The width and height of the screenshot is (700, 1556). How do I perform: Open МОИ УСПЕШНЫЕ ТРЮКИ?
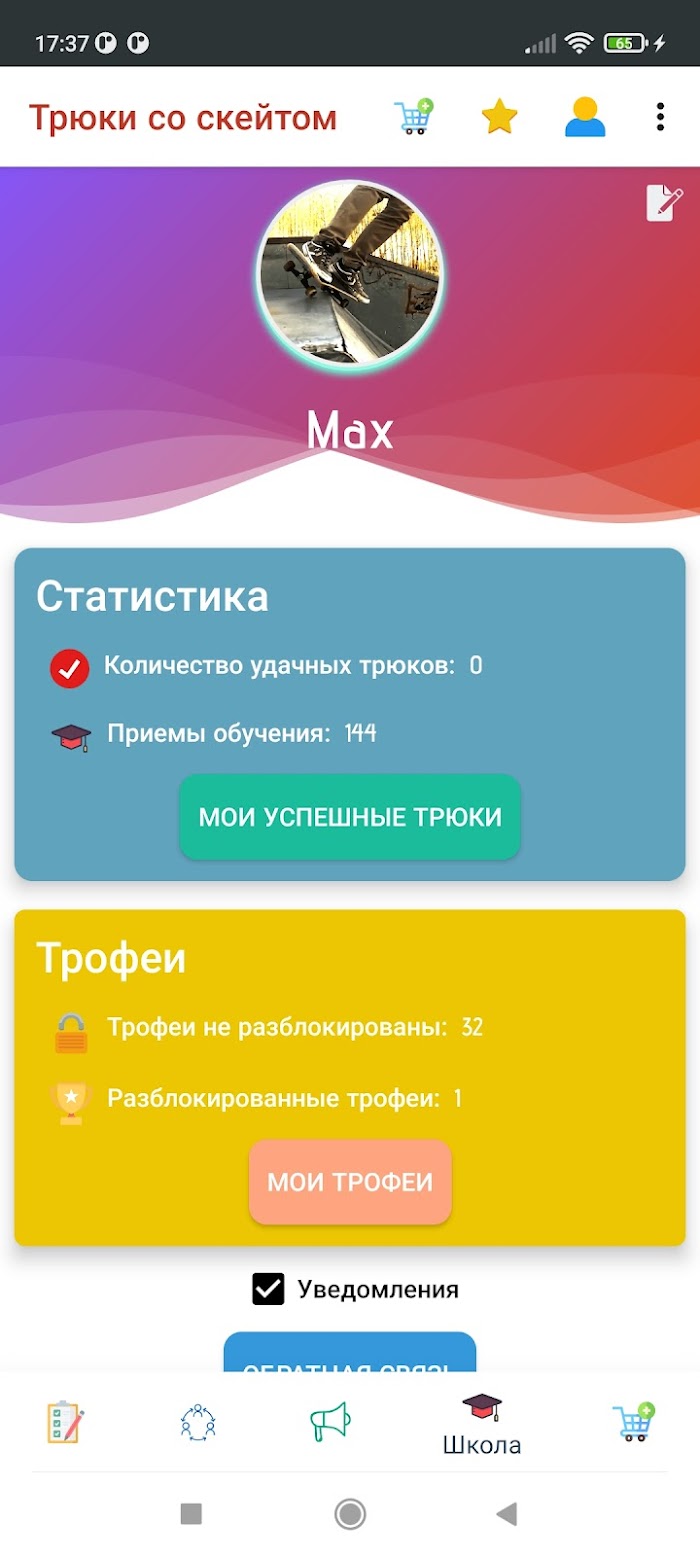[350, 817]
